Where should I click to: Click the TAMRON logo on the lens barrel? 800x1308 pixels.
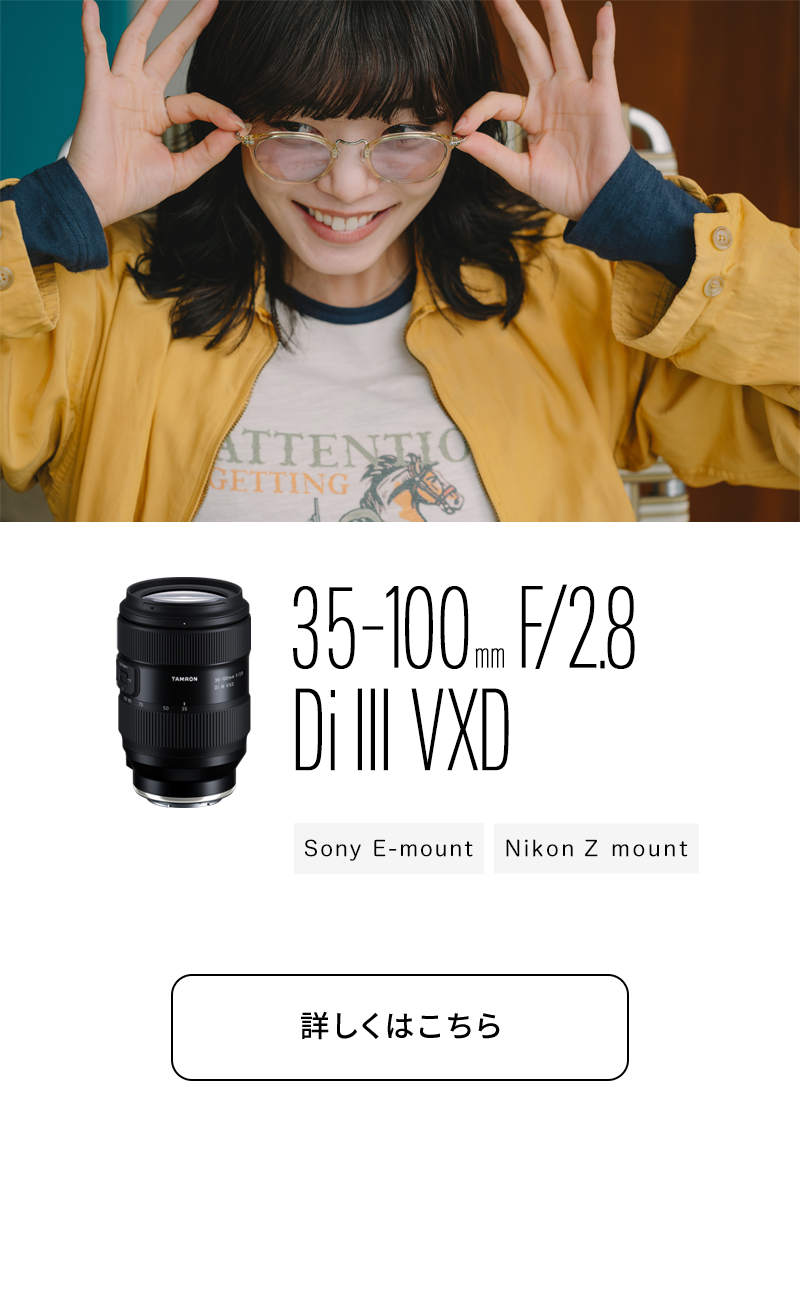(x=182, y=678)
